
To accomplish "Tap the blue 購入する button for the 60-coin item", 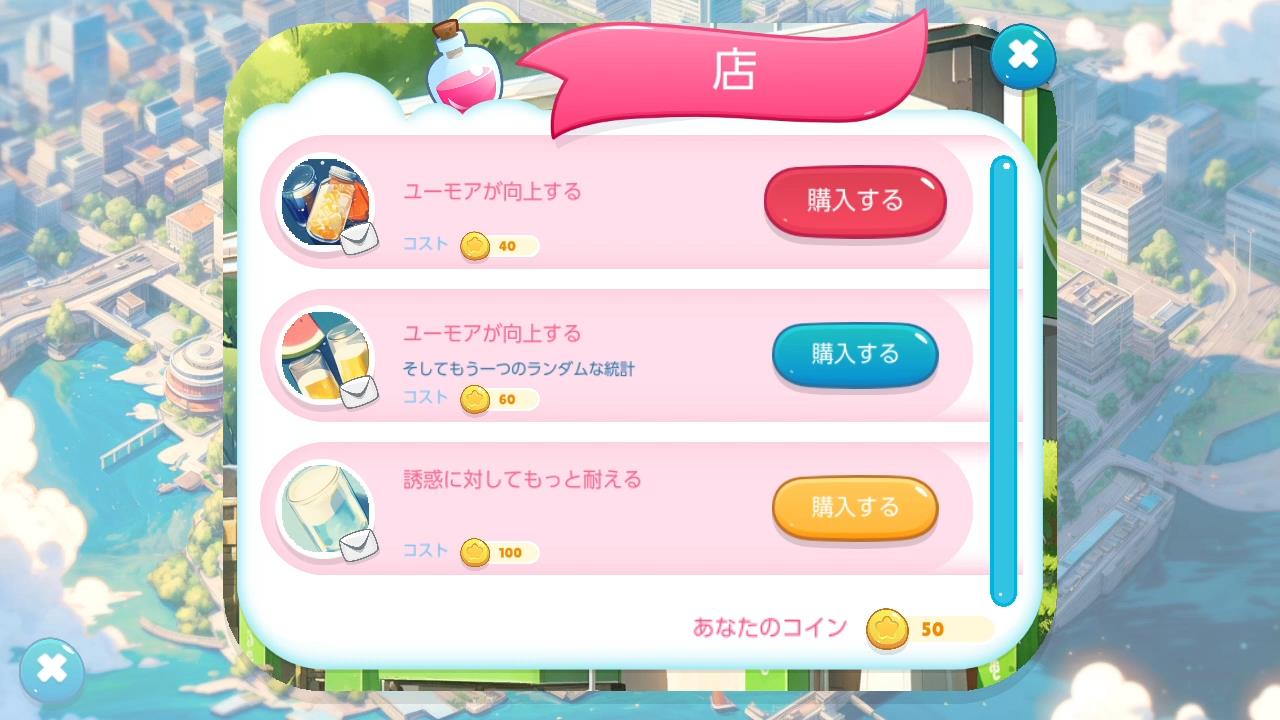I will click(855, 354).
